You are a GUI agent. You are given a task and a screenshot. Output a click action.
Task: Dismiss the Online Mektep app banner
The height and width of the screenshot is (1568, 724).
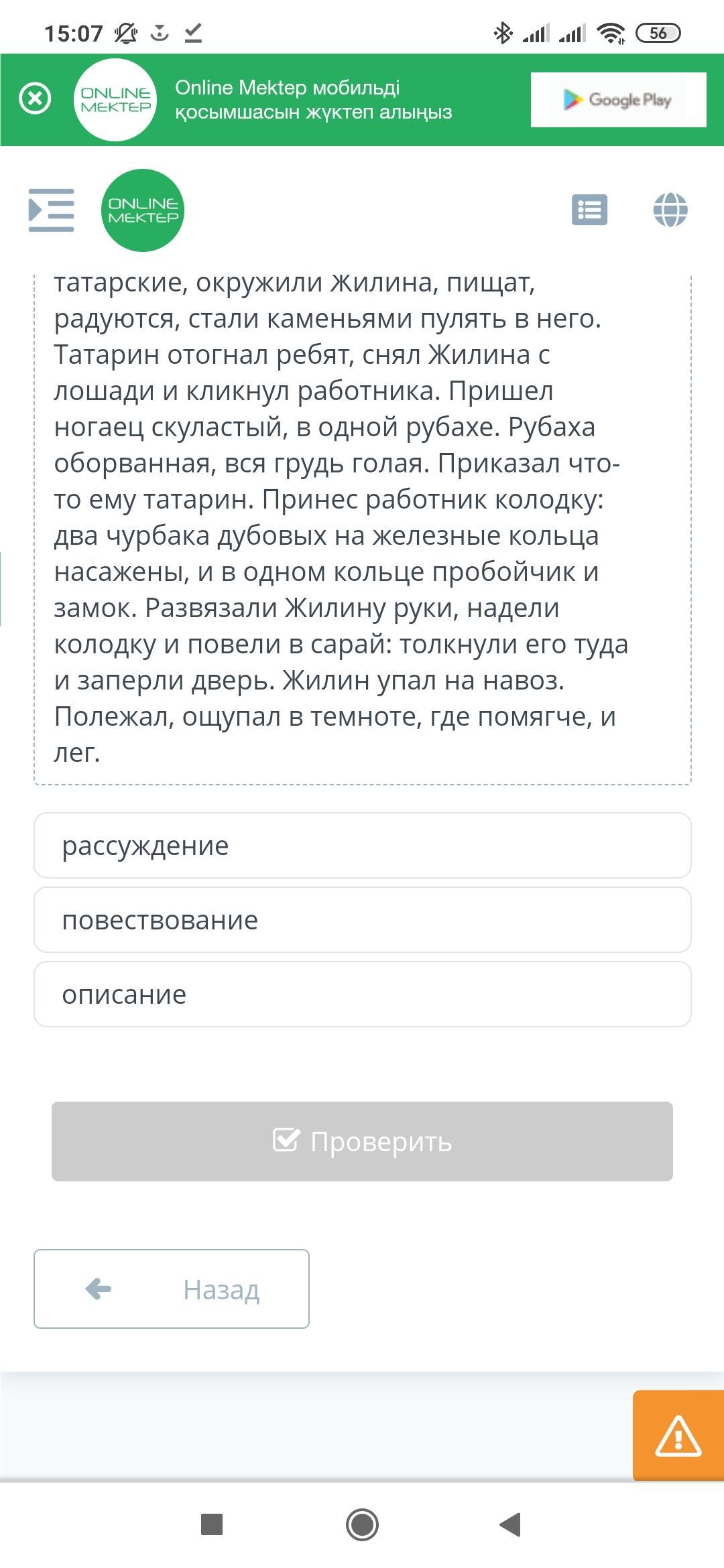[x=35, y=99]
